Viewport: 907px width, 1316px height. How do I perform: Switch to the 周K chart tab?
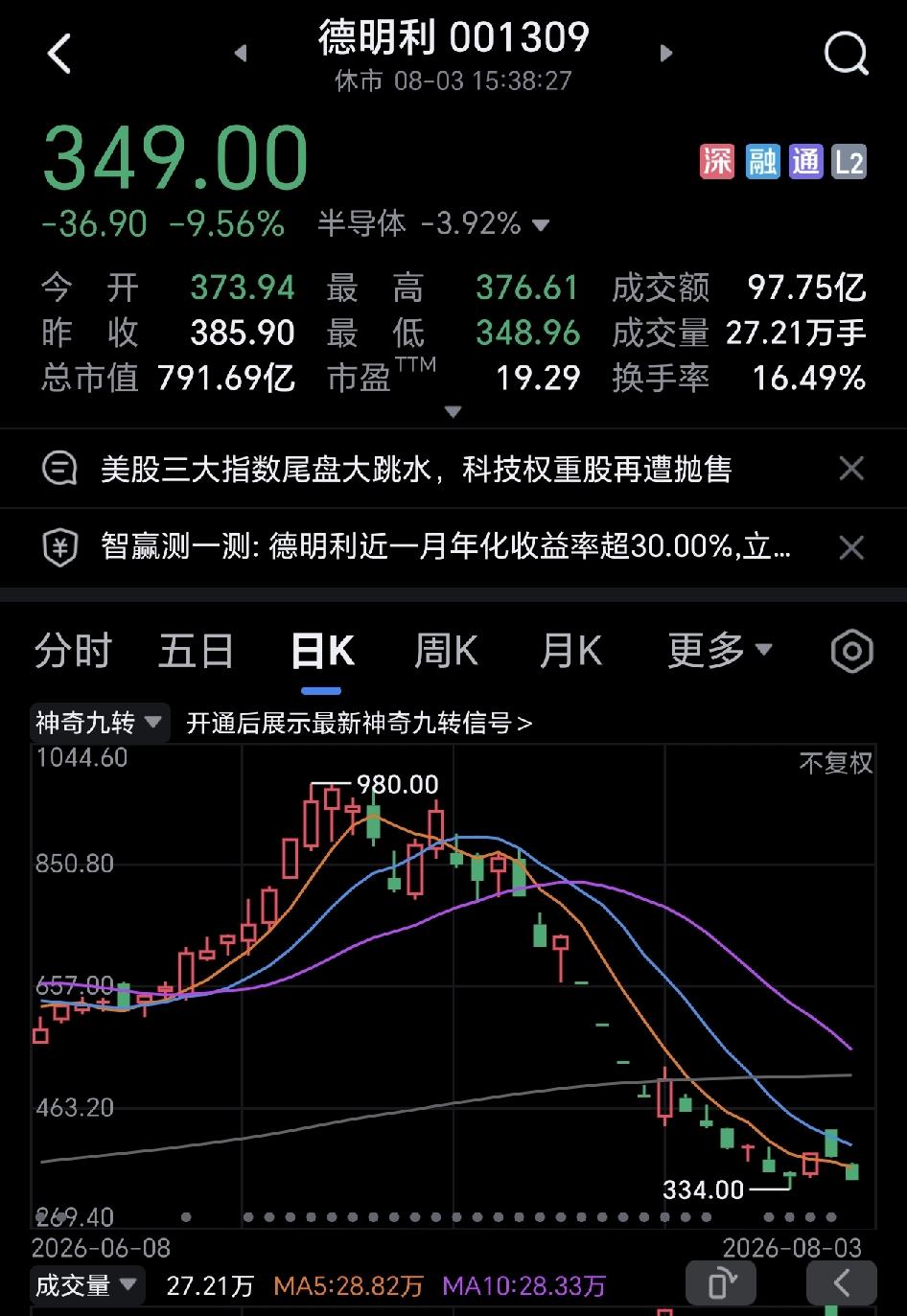(446, 652)
